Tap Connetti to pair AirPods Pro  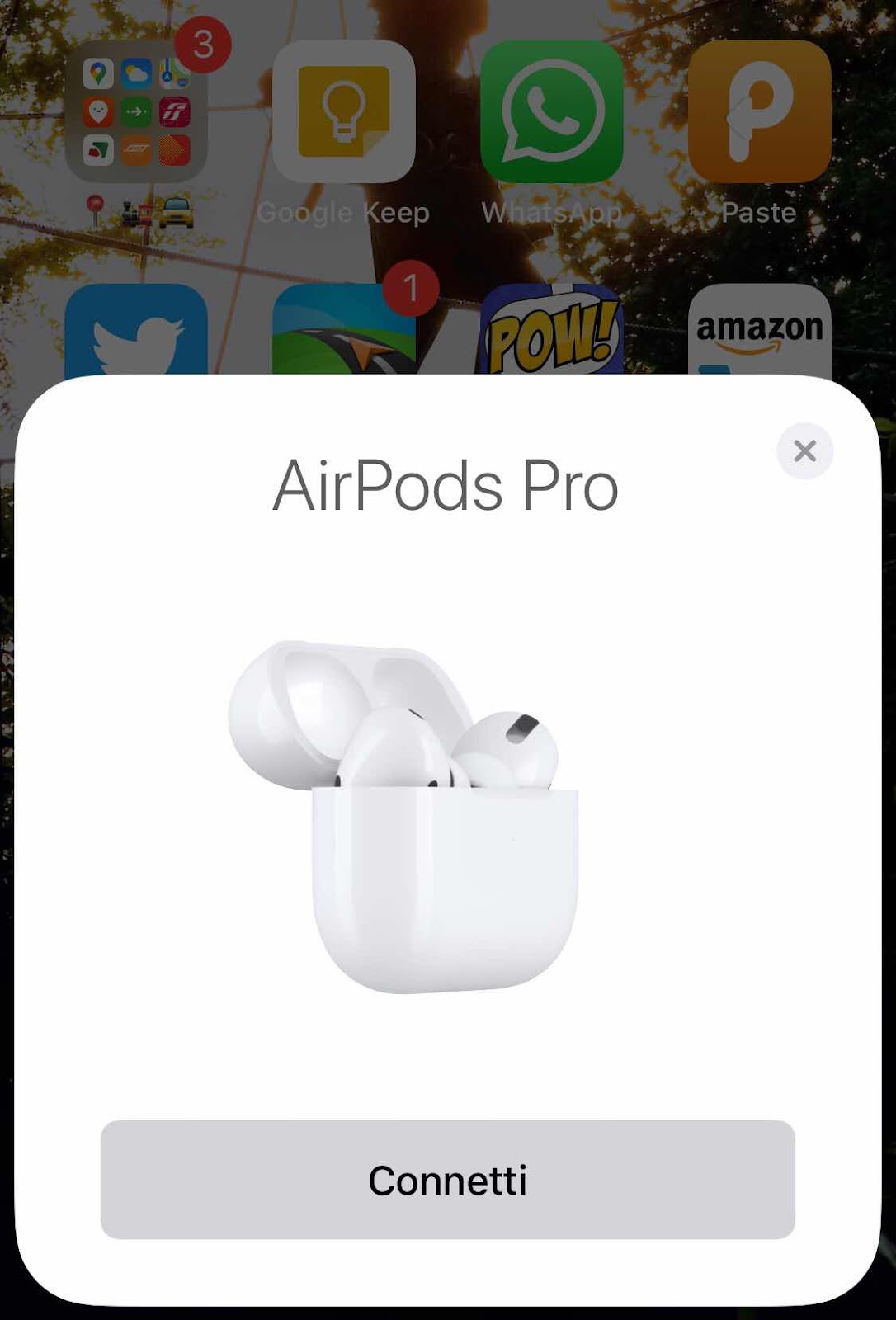[447, 1180]
